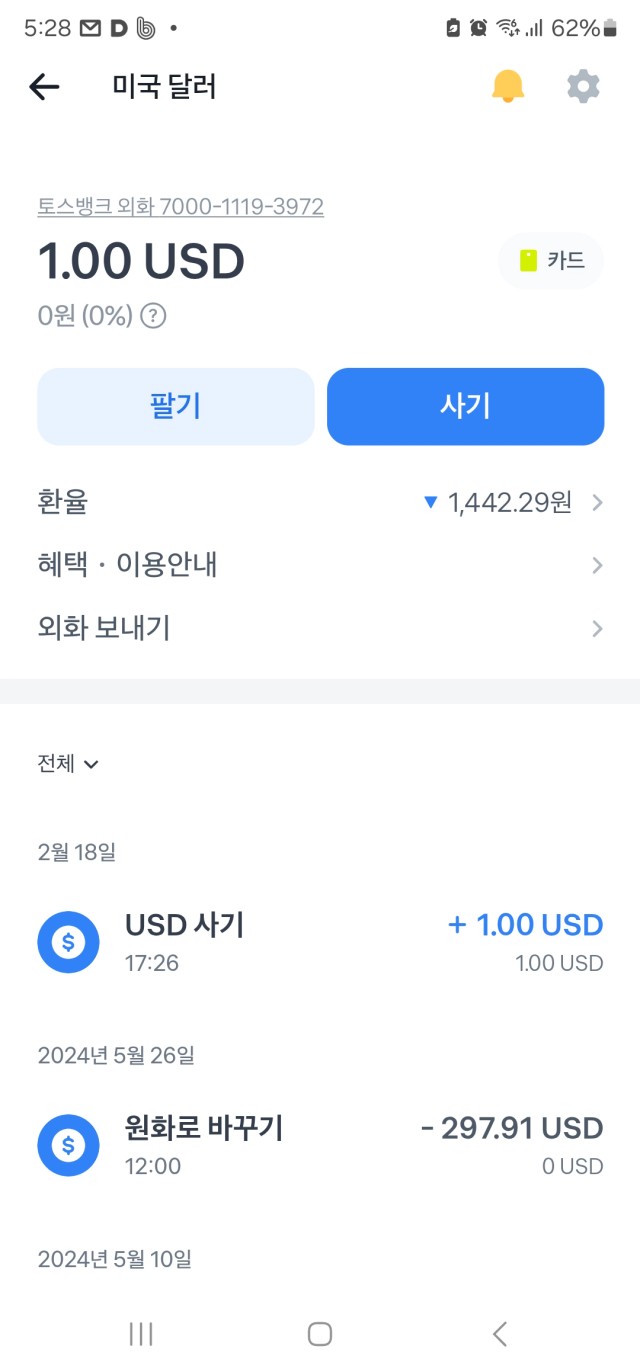
Task: Expand the 전체 filter dropdown
Action: click(x=68, y=764)
